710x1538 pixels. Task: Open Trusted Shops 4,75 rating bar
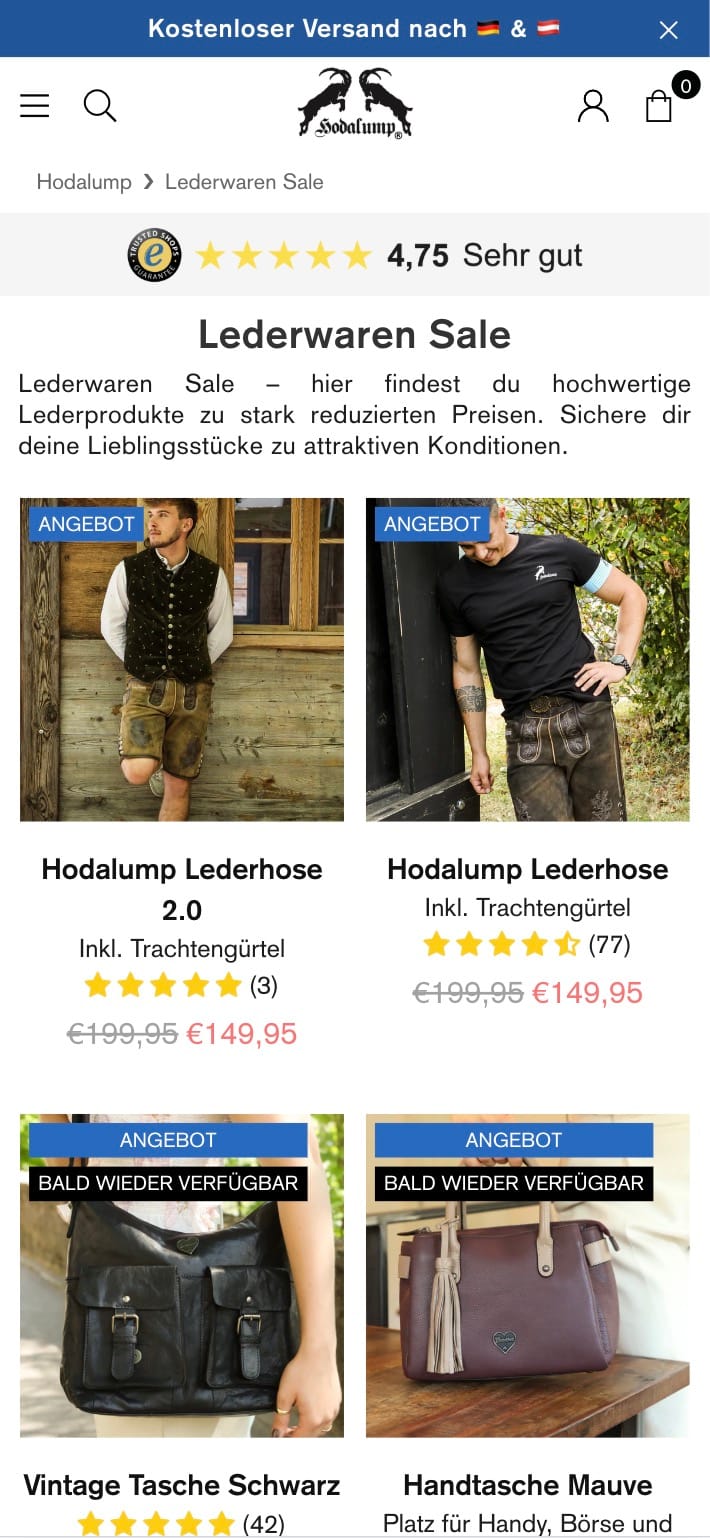[x=355, y=255]
